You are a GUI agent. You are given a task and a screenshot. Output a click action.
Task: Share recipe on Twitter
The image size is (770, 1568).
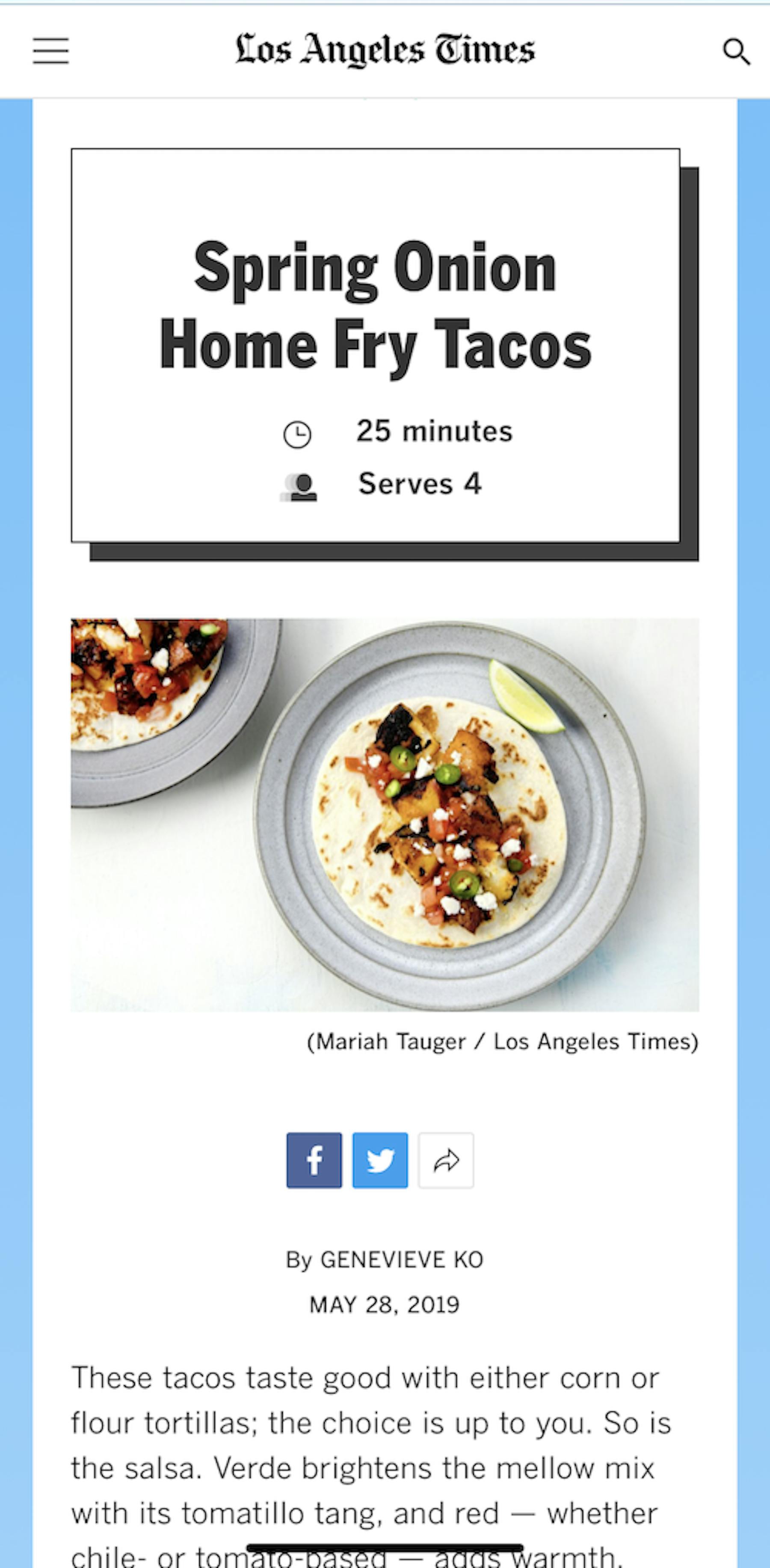380,1160
